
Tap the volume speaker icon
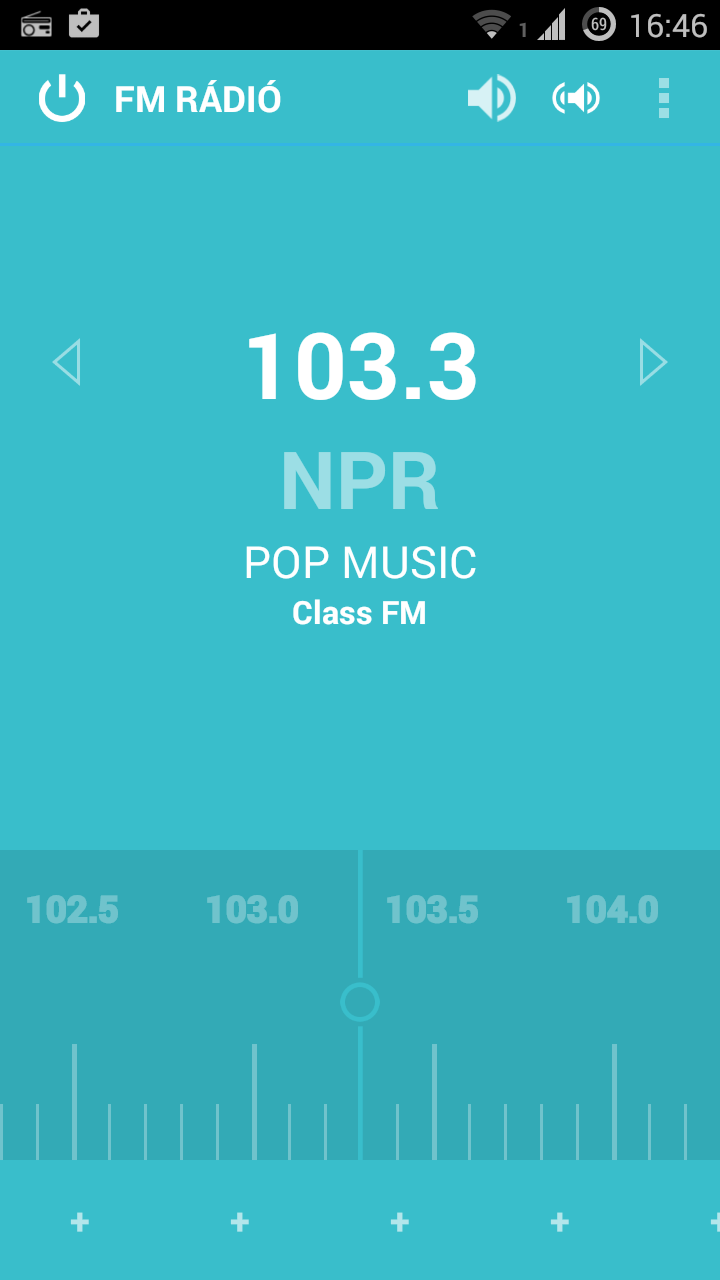[x=491, y=98]
